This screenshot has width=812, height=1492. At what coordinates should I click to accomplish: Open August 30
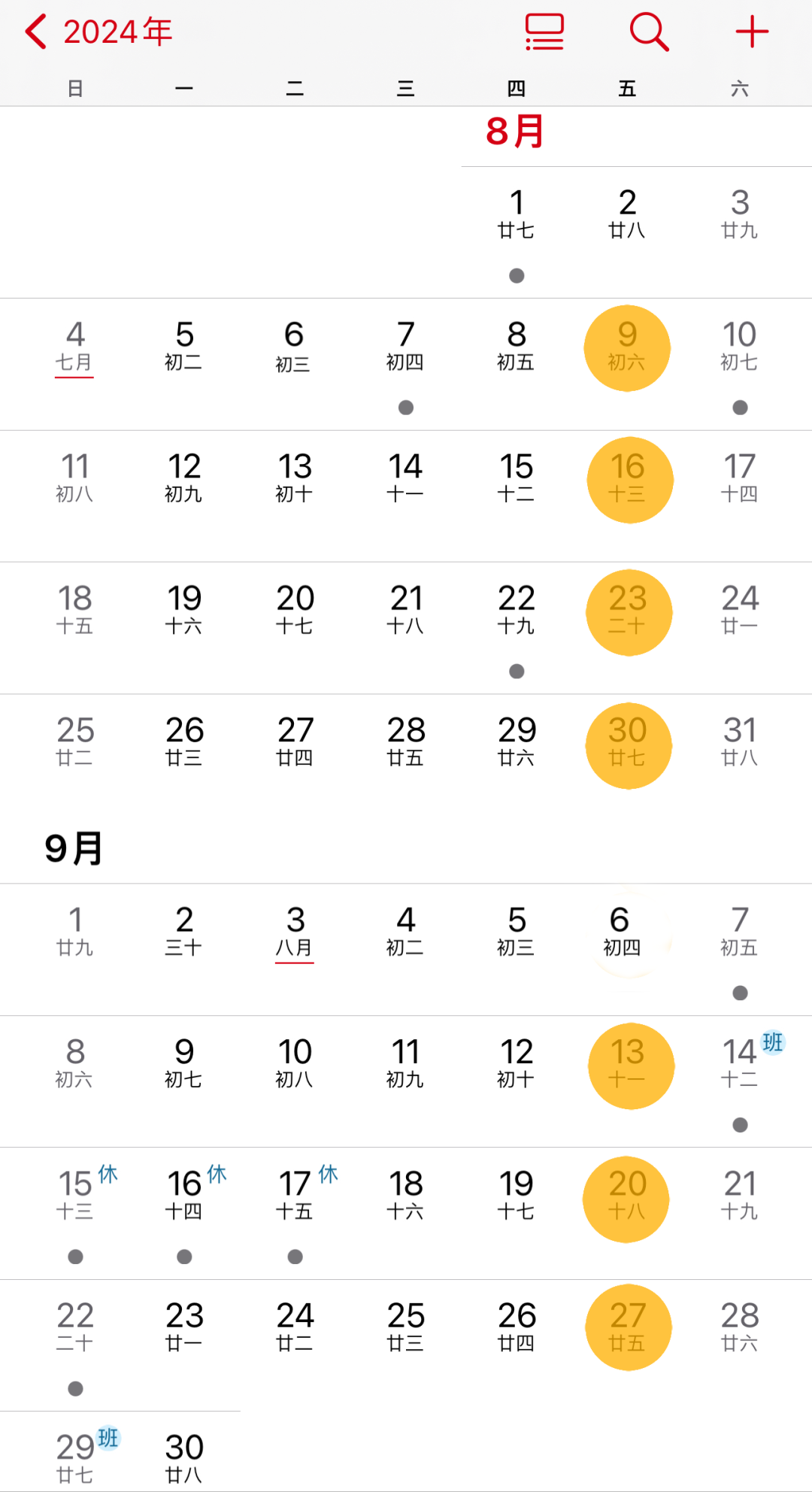[x=629, y=743]
